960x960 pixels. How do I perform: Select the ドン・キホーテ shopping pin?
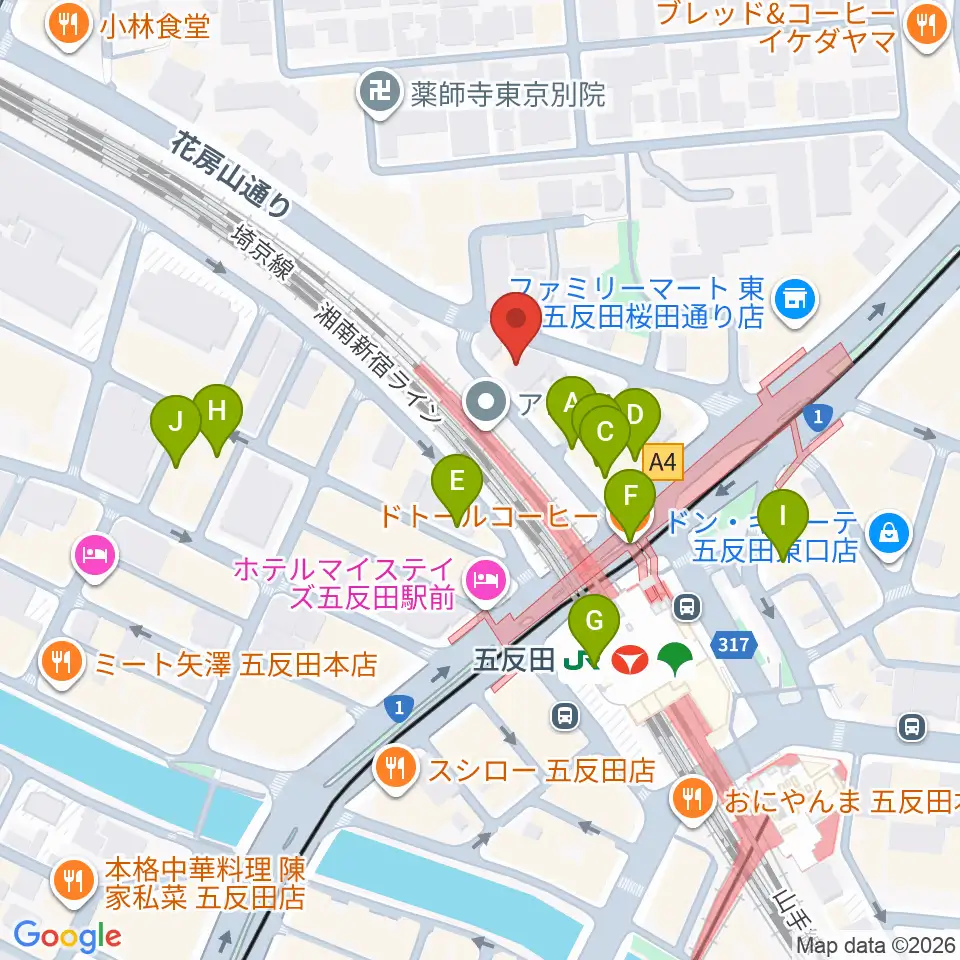tap(888, 536)
